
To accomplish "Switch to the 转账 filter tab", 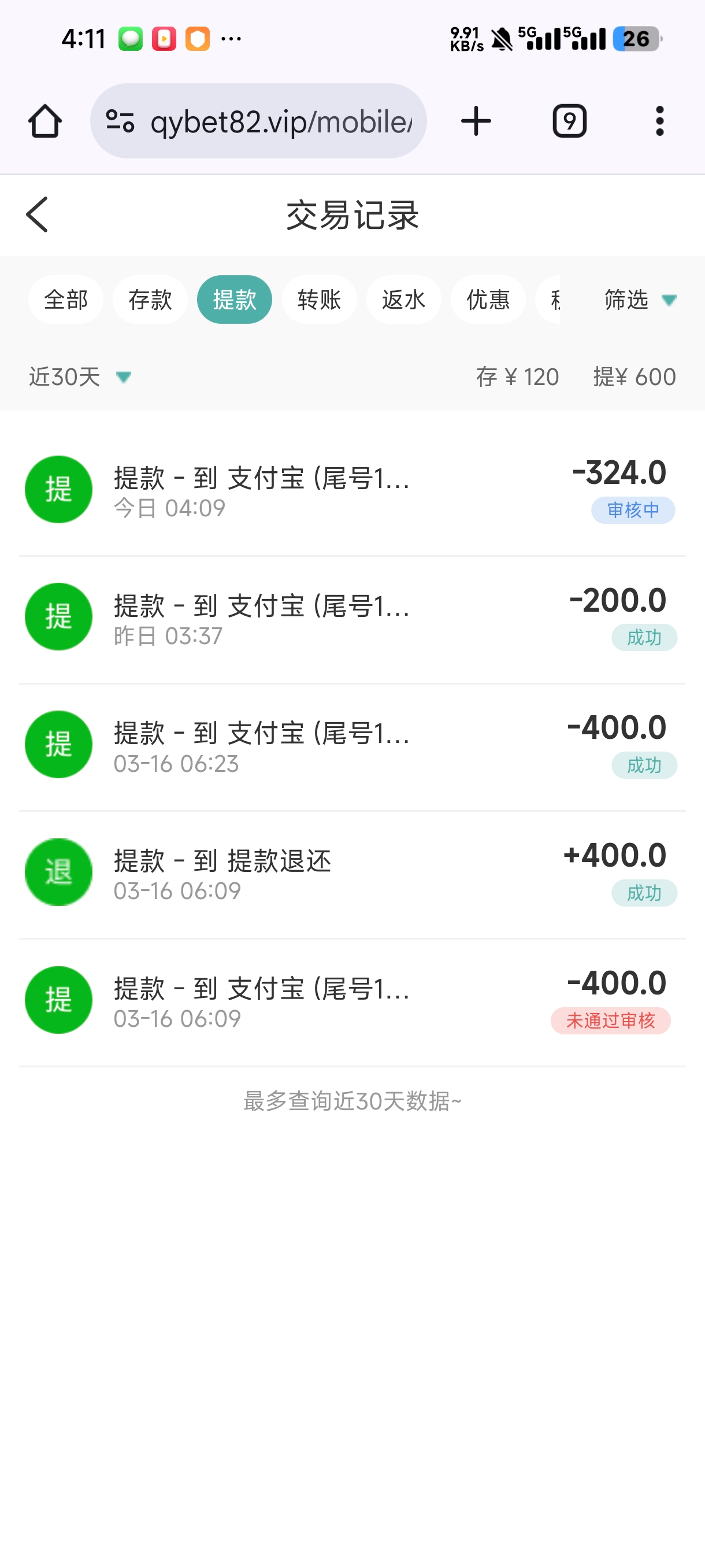I will coord(320,299).
